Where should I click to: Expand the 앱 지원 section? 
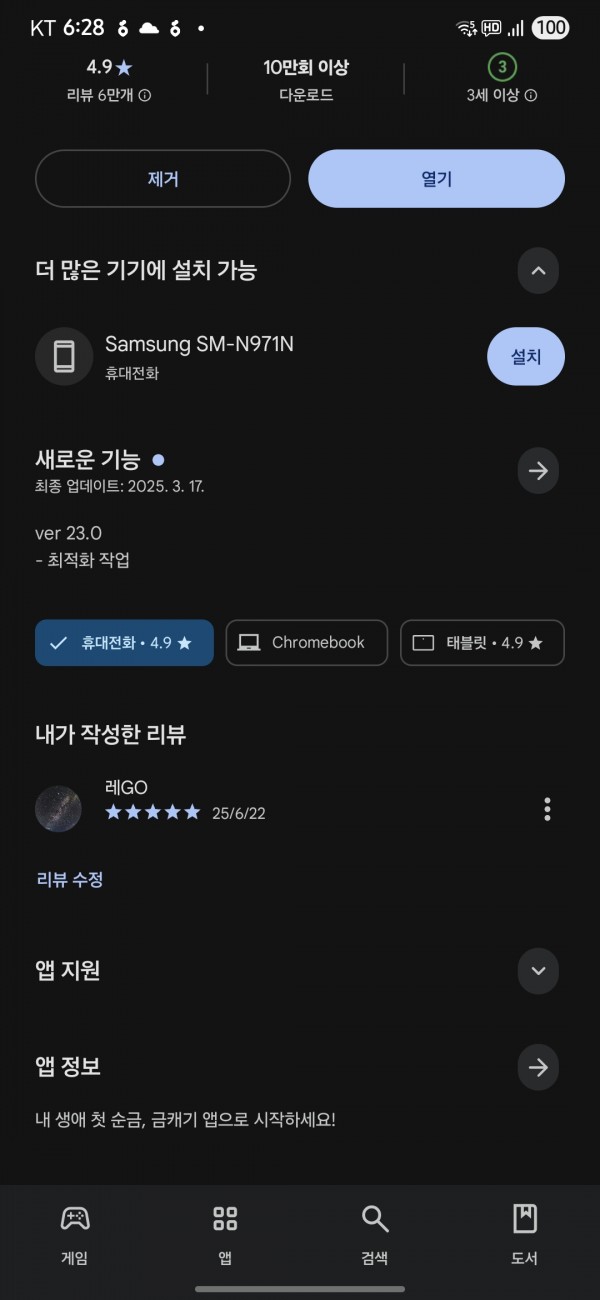[538, 971]
